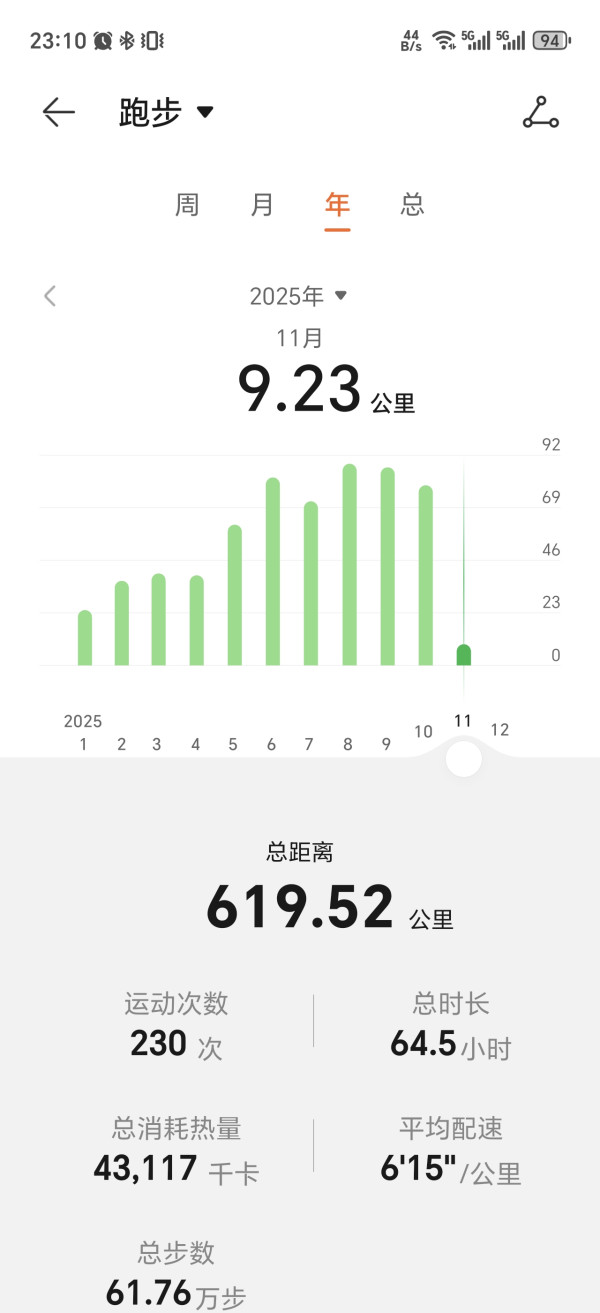Screen dimensions: 600x1313
Task: Select the August bar in the chart
Action: click(x=349, y=565)
